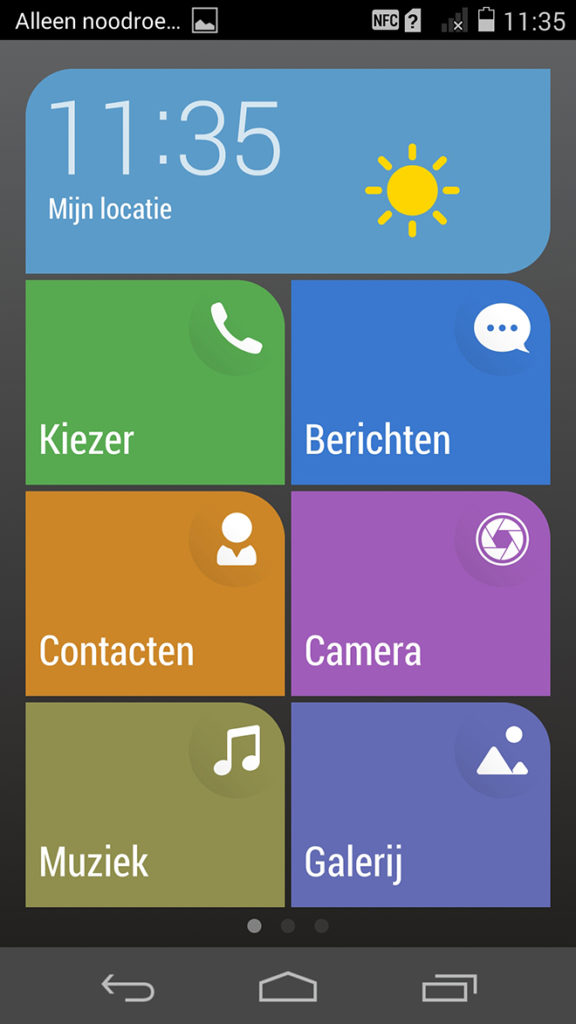Open the Kiezer phone dialer tile
The width and height of the screenshot is (576, 1024).
(x=155, y=383)
